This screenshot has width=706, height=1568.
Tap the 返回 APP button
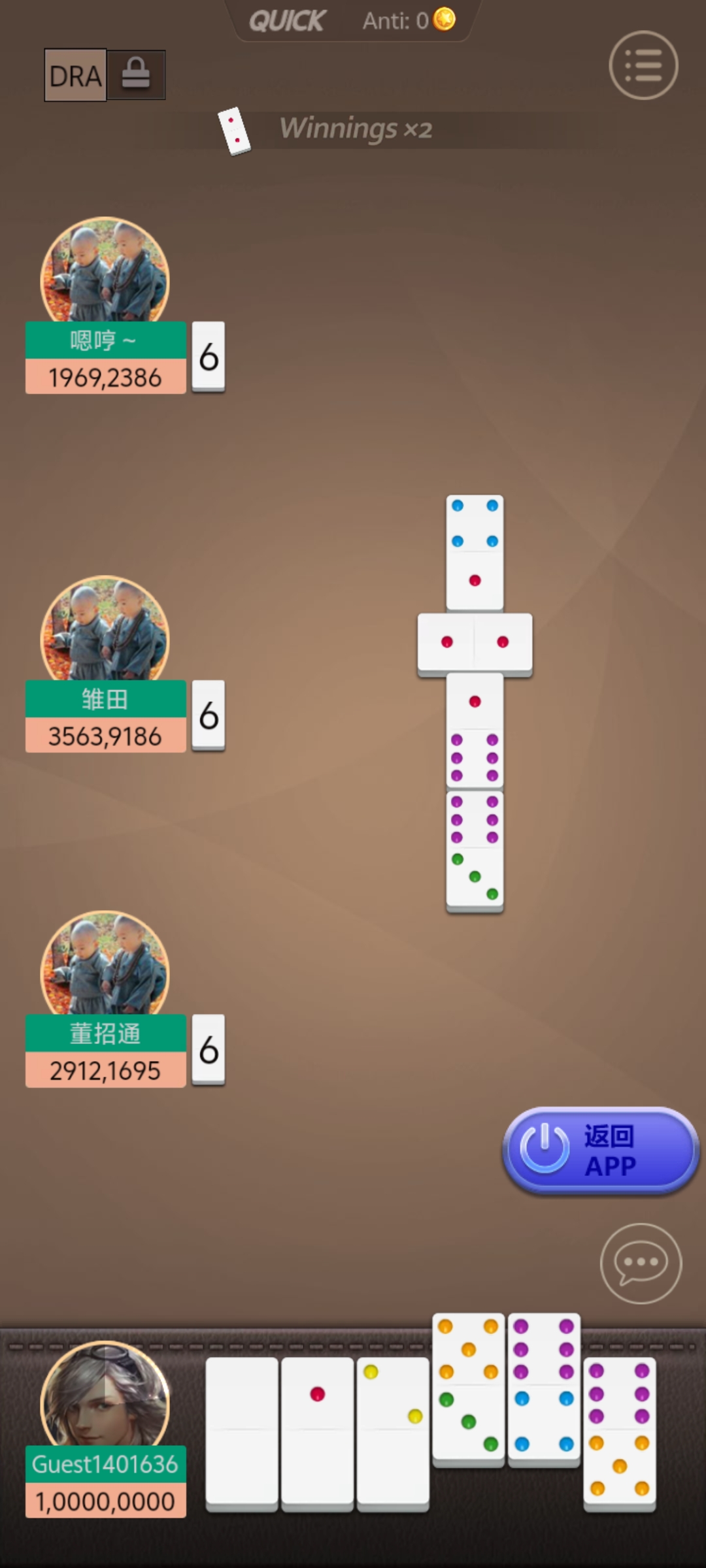(x=600, y=1151)
